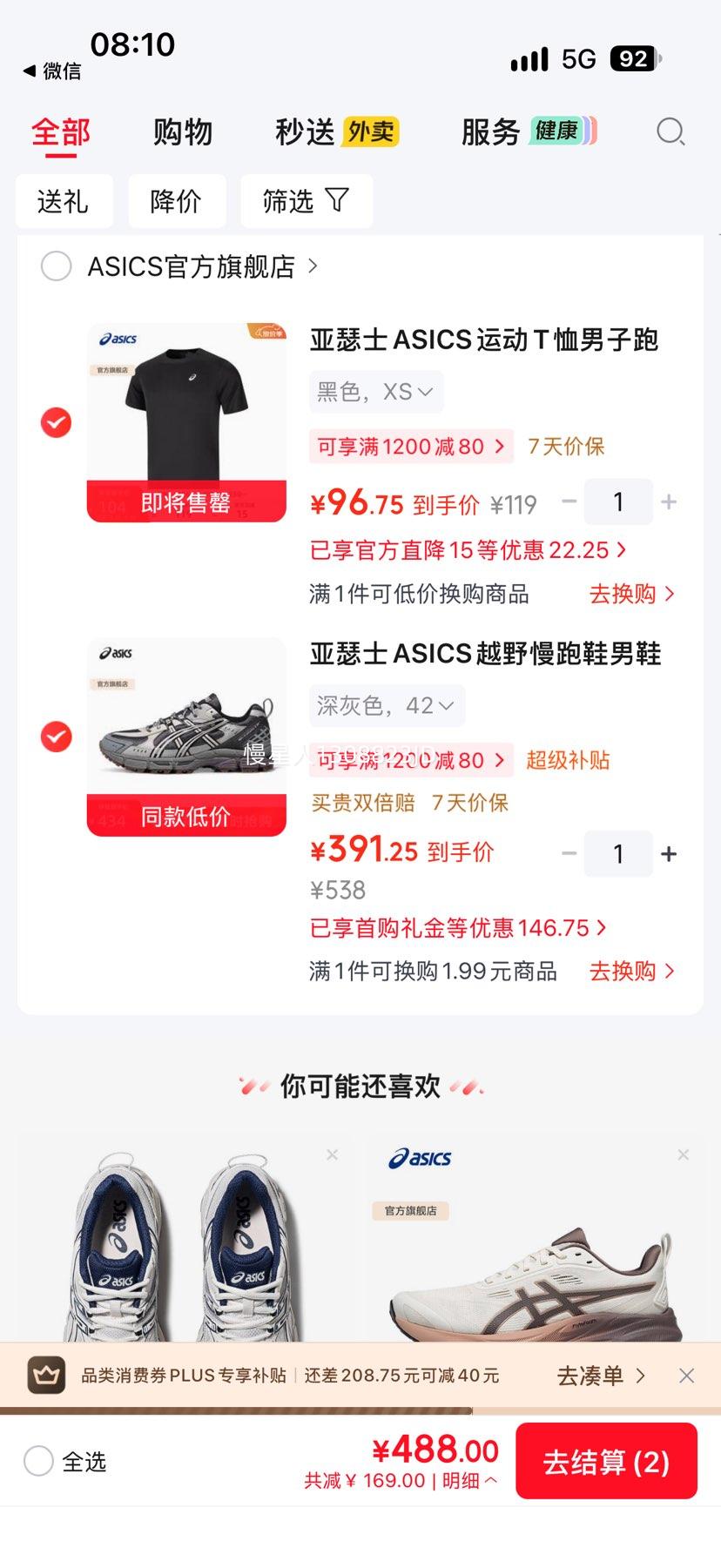The height and width of the screenshot is (1568, 721).
Task: Increase the quantity of the running shoes
Action: (x=669, y=854)
